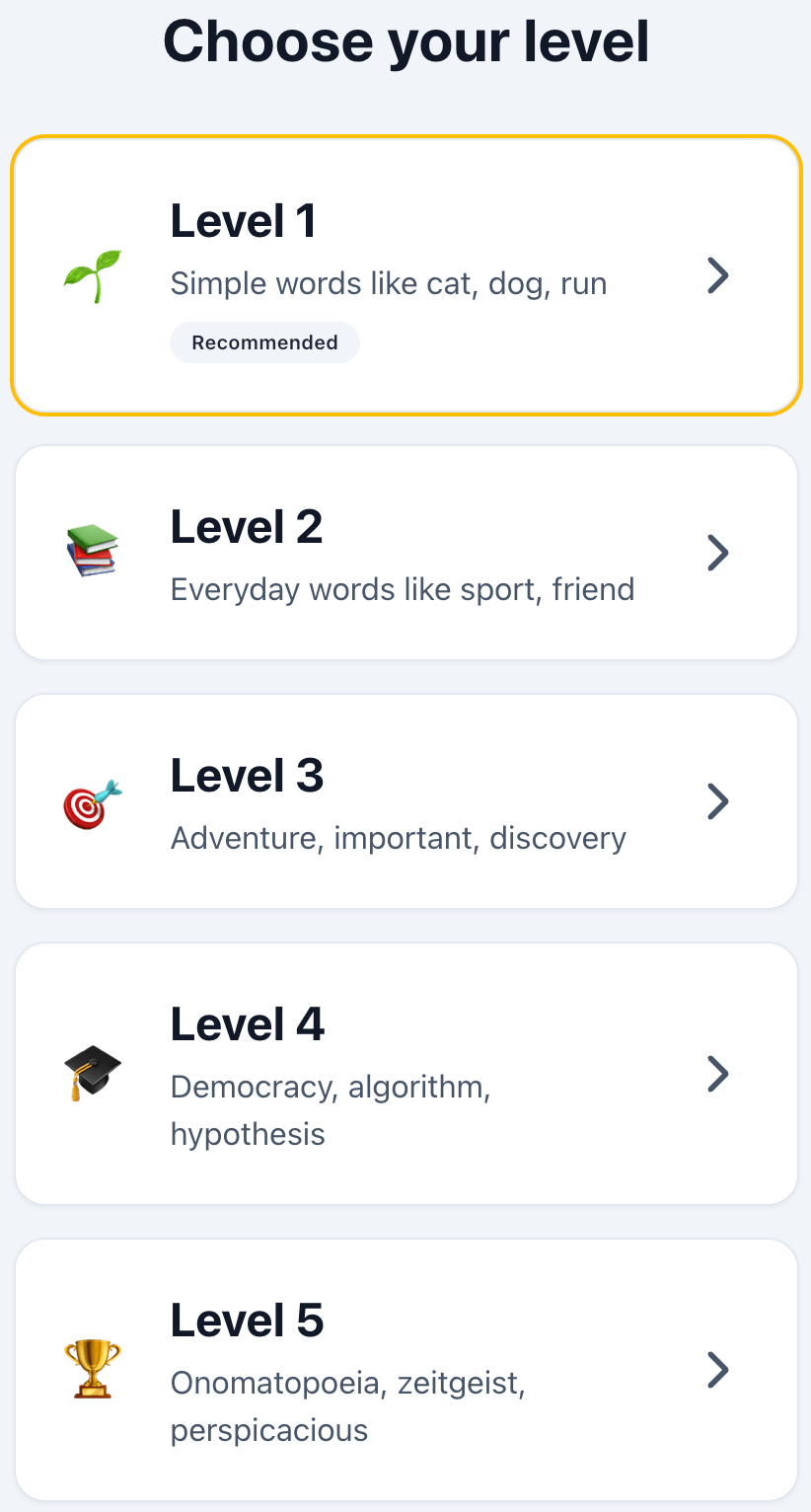
Task: Click the Recommended badge on Level 1
Action: [264, 341]
